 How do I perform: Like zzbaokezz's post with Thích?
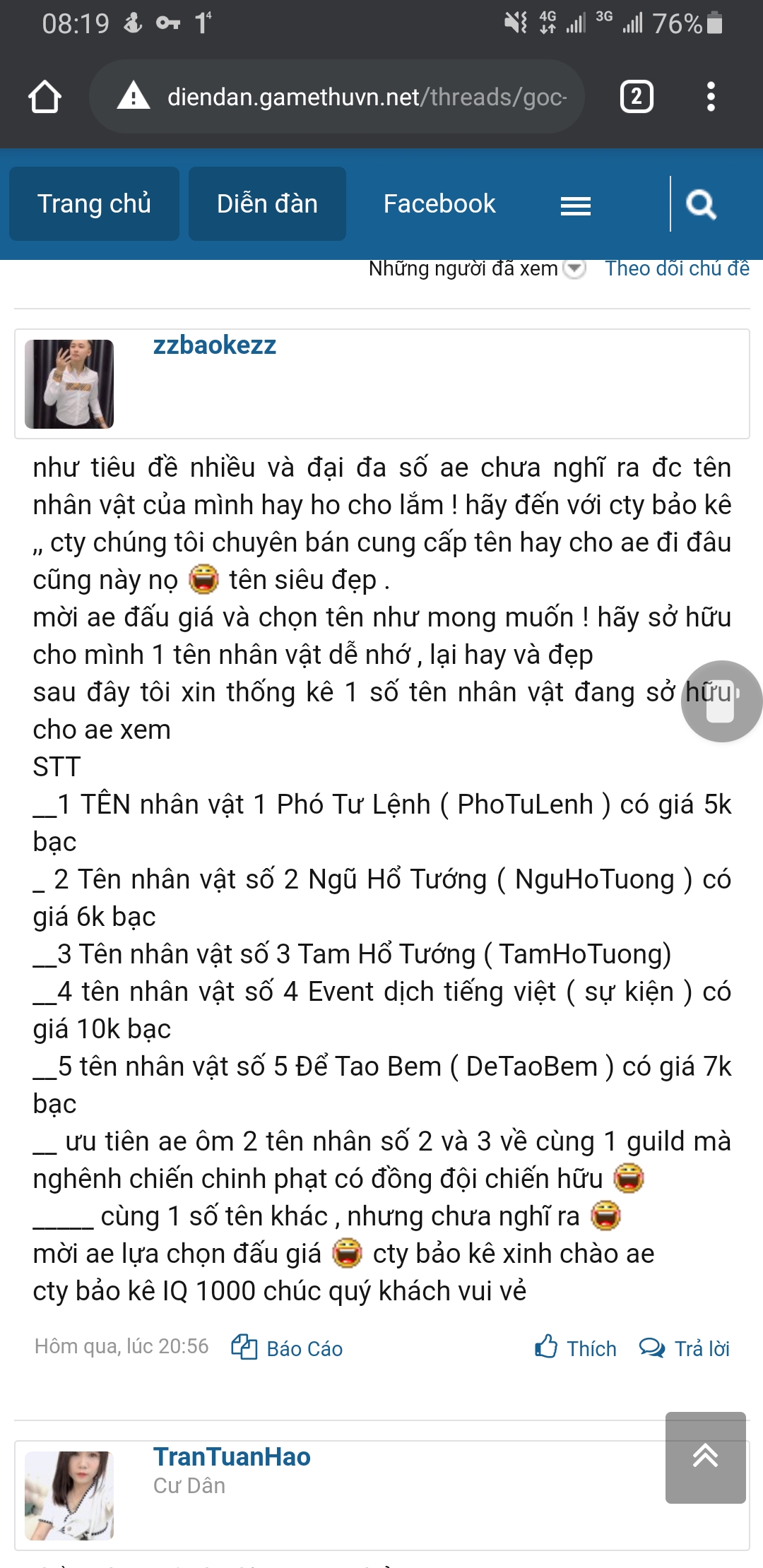click(x=576, y=1348)
